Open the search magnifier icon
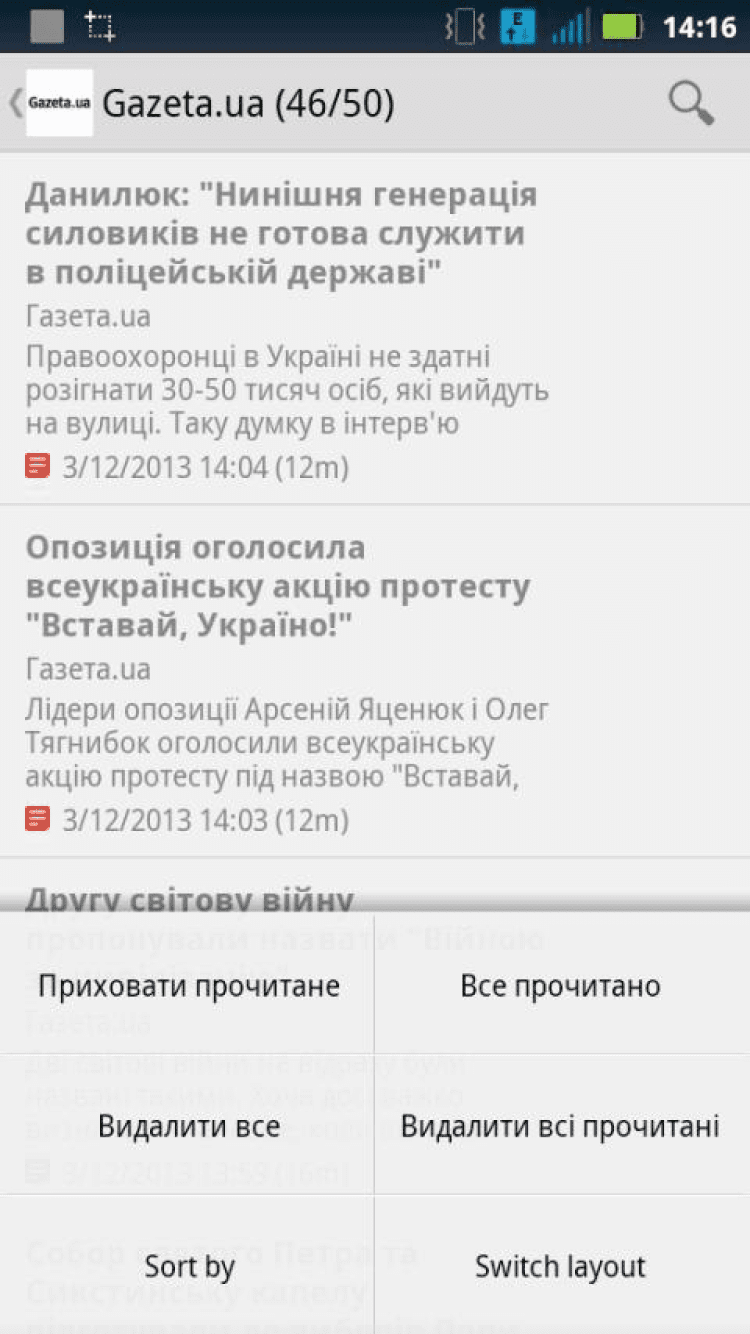 pyautogui.click(x=690, y=103)
